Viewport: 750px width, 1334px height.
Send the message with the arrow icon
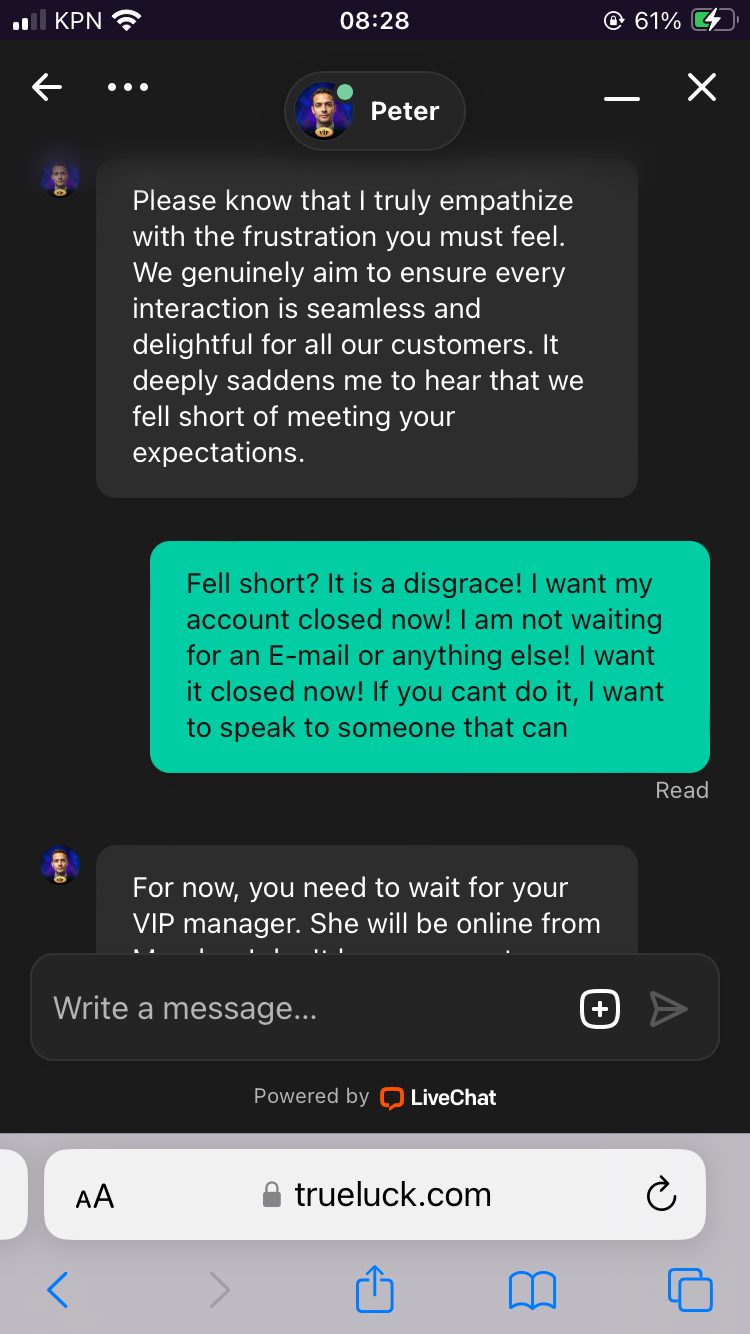668,1008
